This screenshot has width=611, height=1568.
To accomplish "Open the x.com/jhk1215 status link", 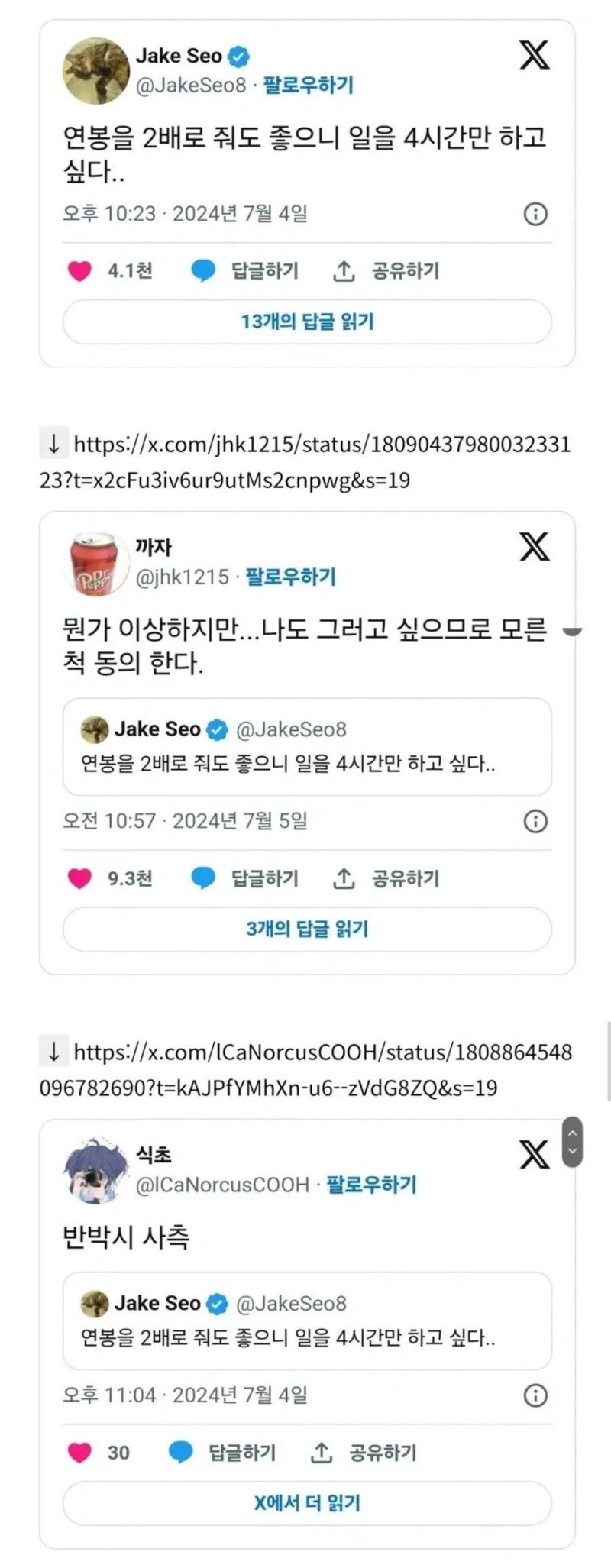I will (x=321, y=445).
